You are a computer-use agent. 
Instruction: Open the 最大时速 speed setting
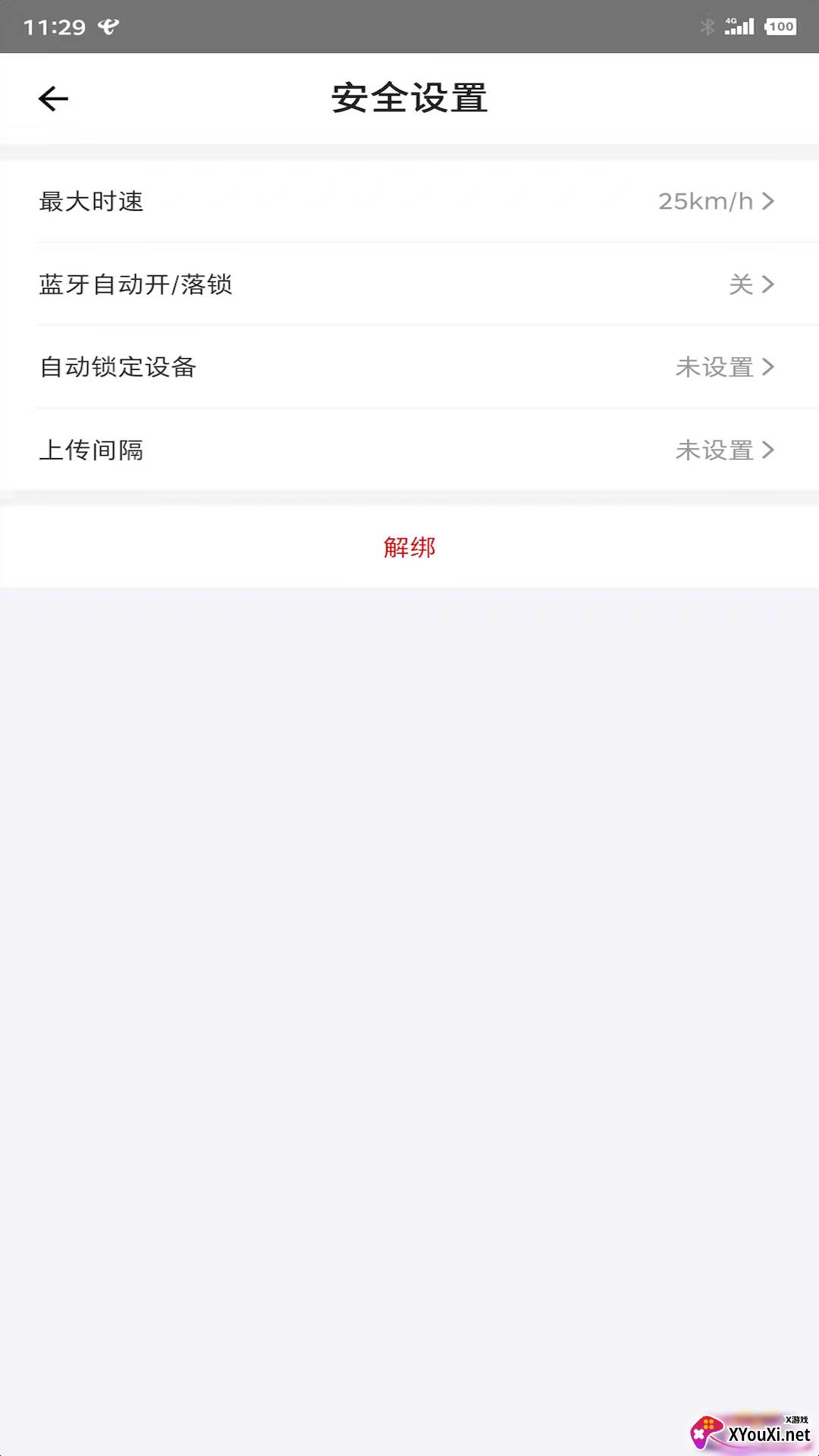(409, 201)
